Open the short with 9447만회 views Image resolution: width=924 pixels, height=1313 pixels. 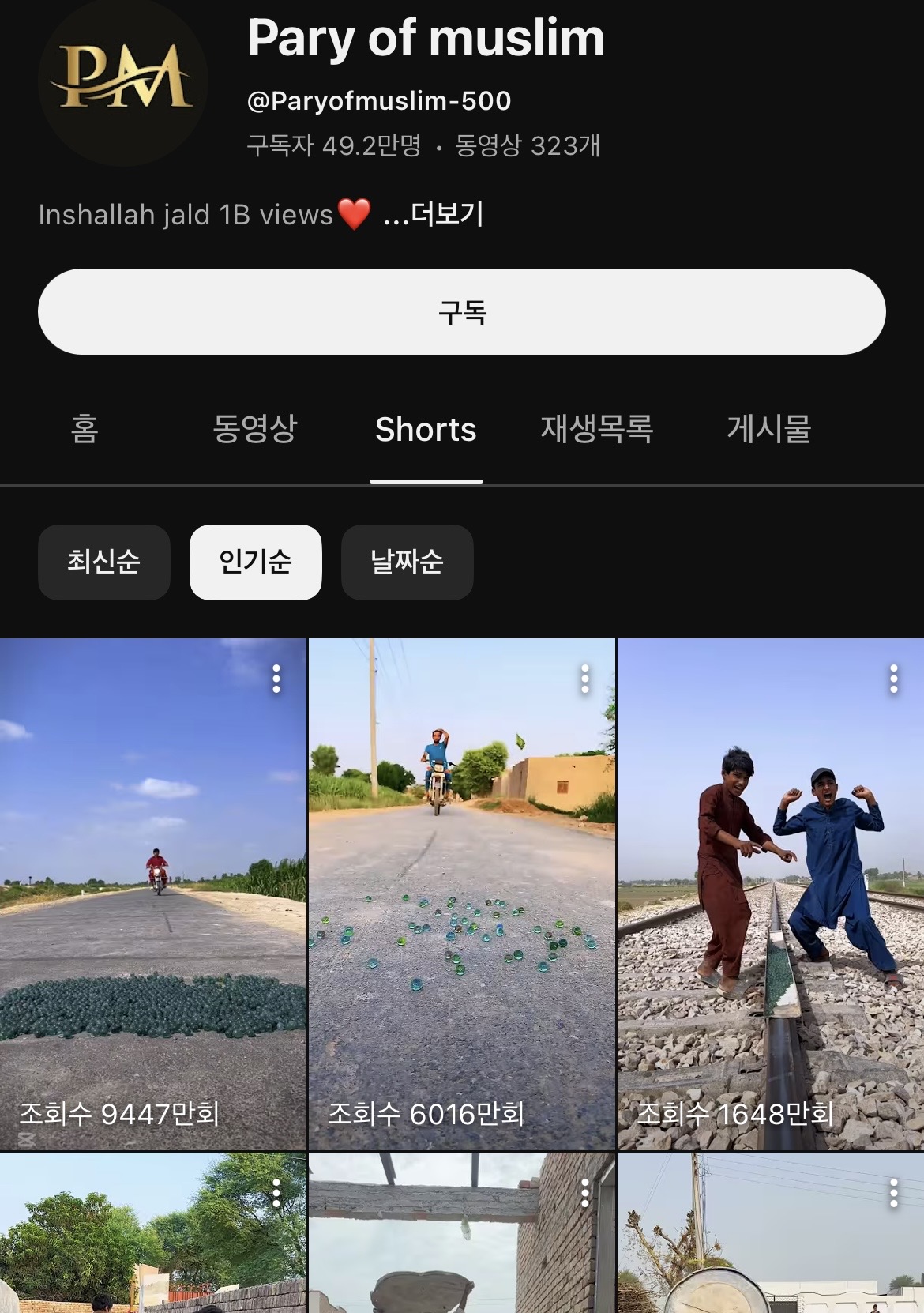pos(152,893)
